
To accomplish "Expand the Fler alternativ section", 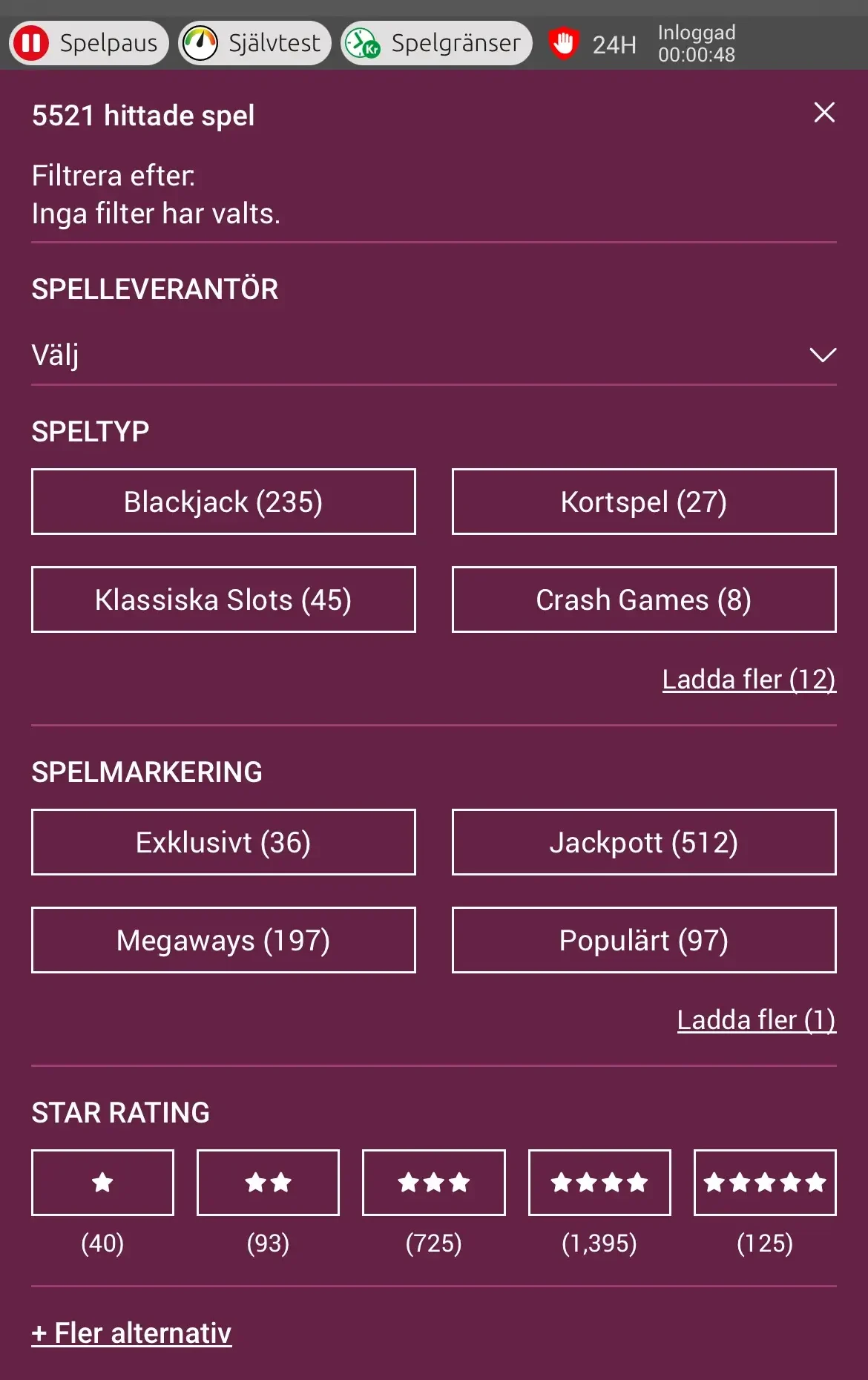I will [131, 1332].
